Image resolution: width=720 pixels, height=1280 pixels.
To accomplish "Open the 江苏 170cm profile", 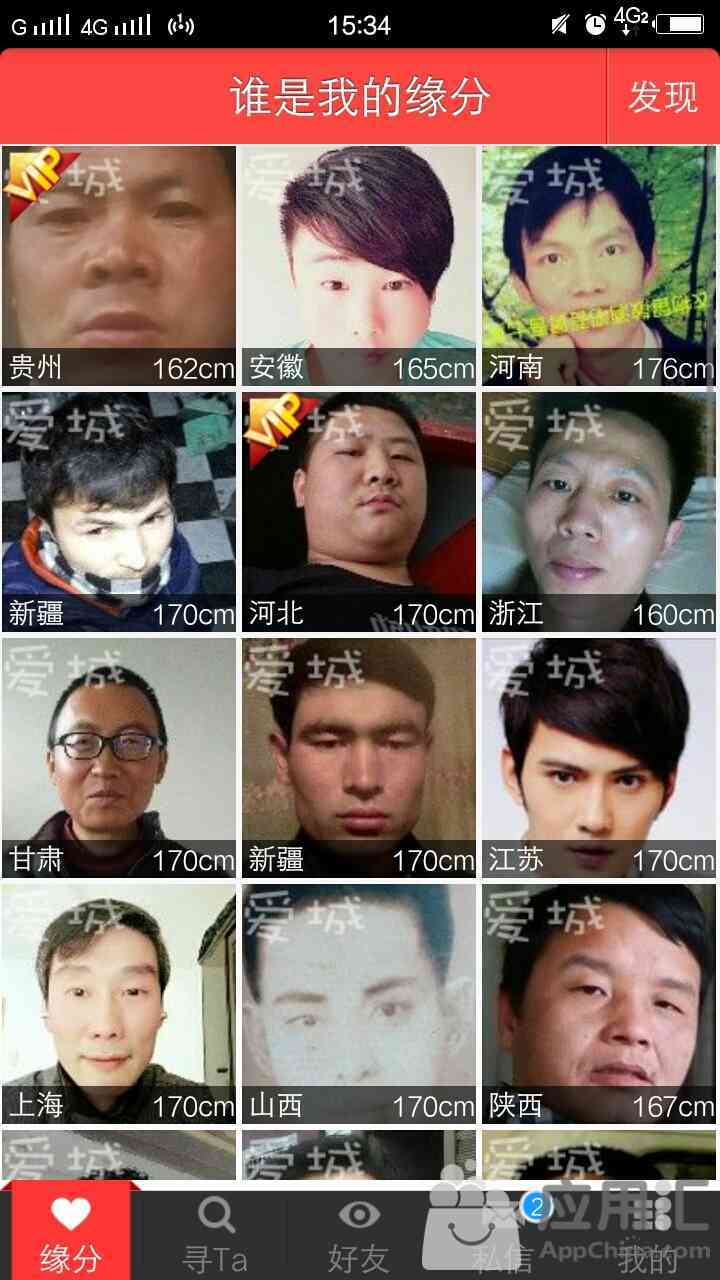I will 599,757.
